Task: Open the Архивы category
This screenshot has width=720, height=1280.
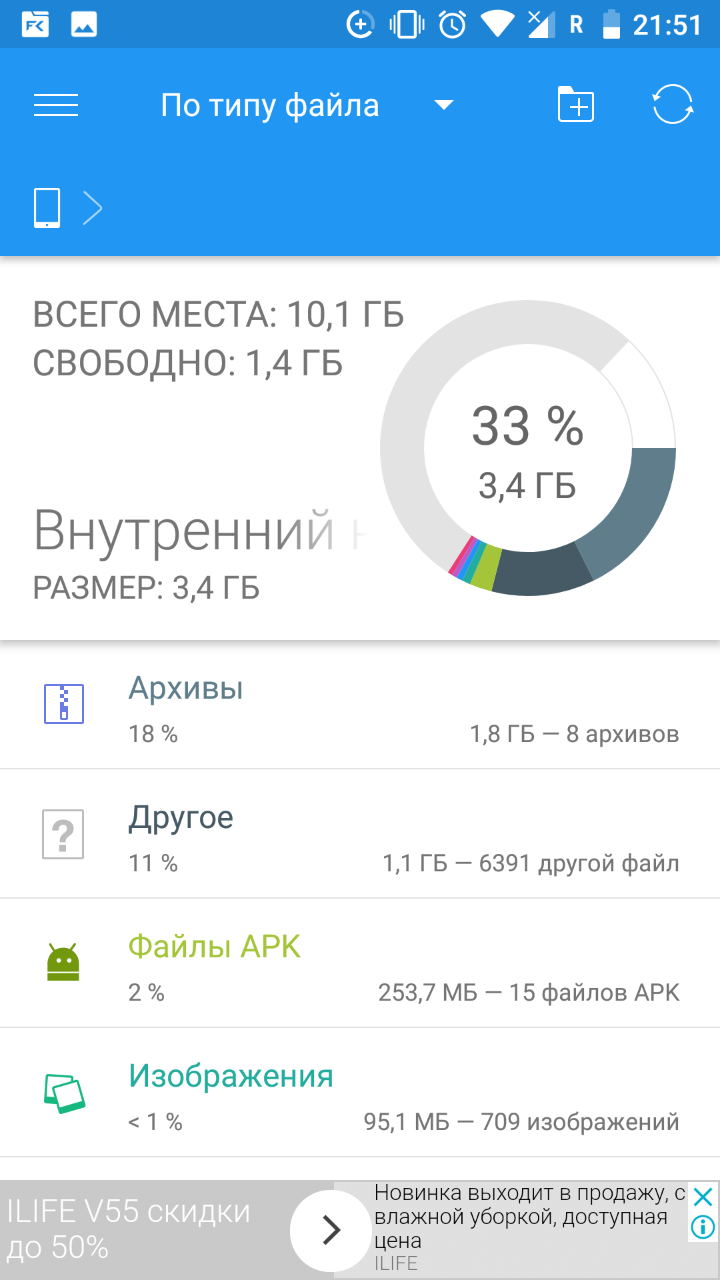Action: coord(360,705)
